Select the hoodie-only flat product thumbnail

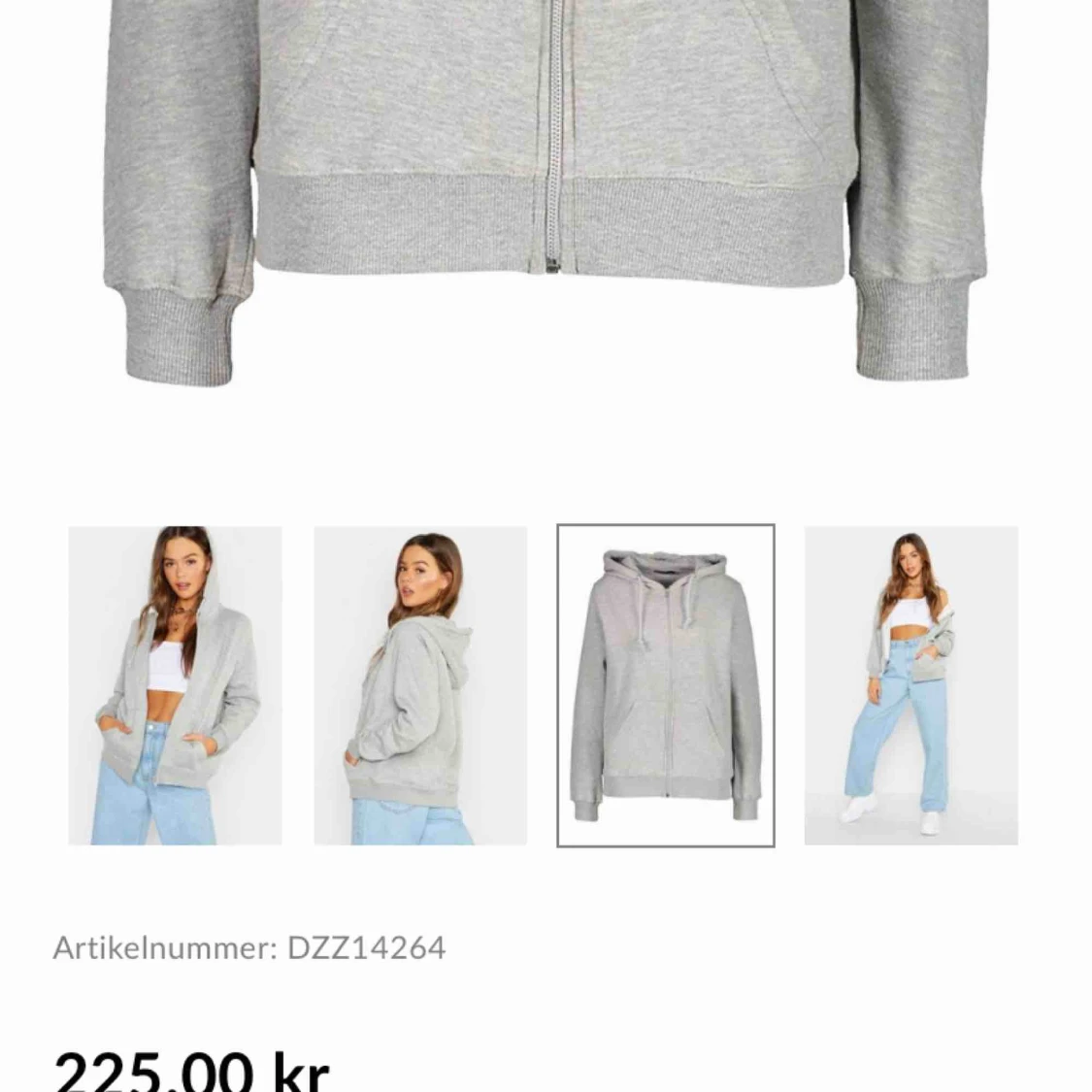pos(666,685)
